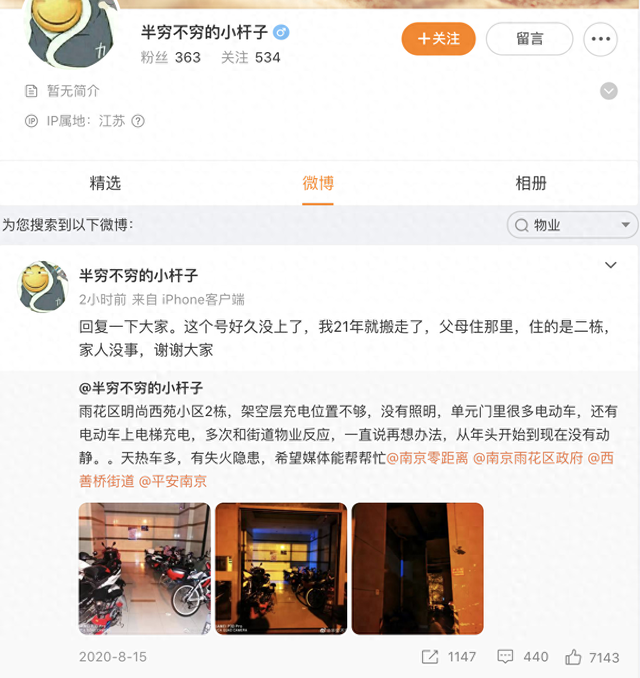Tap the 留言 message button

point(529,39)
